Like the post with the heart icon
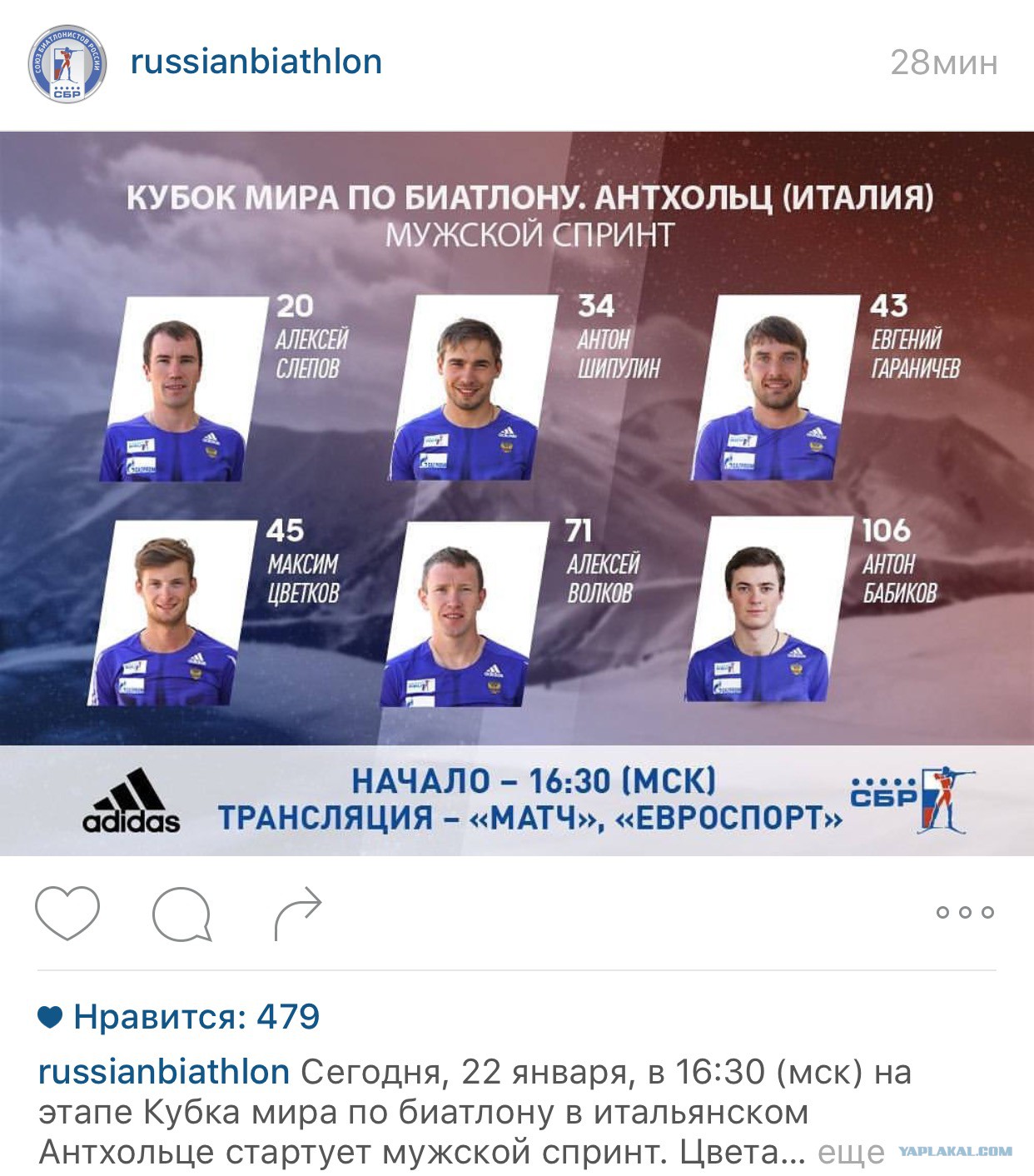The width and height of the screenshot is (1034, 1176). tap(67, 912)
